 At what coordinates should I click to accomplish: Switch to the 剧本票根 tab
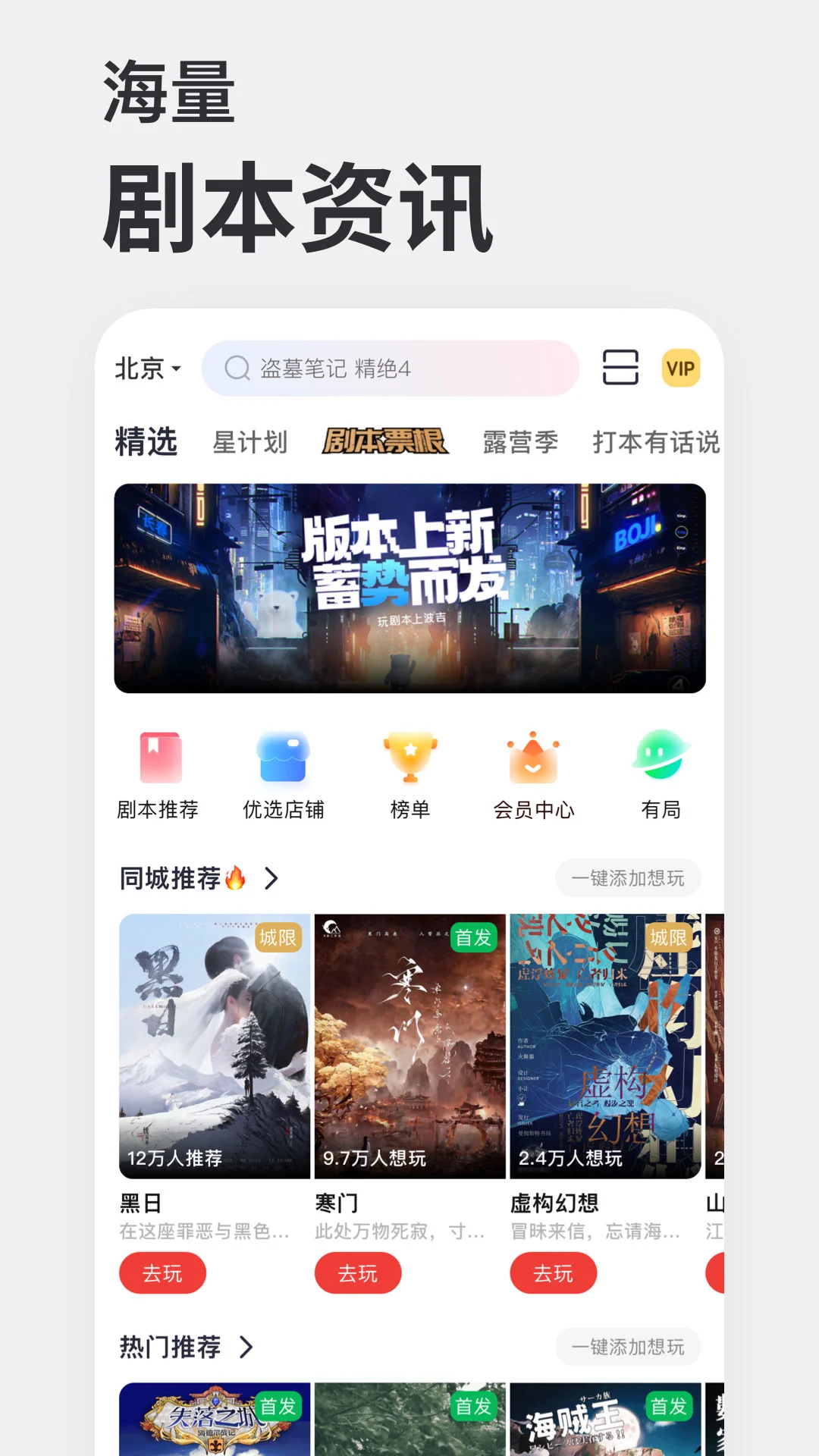click(x=385, y=442)
